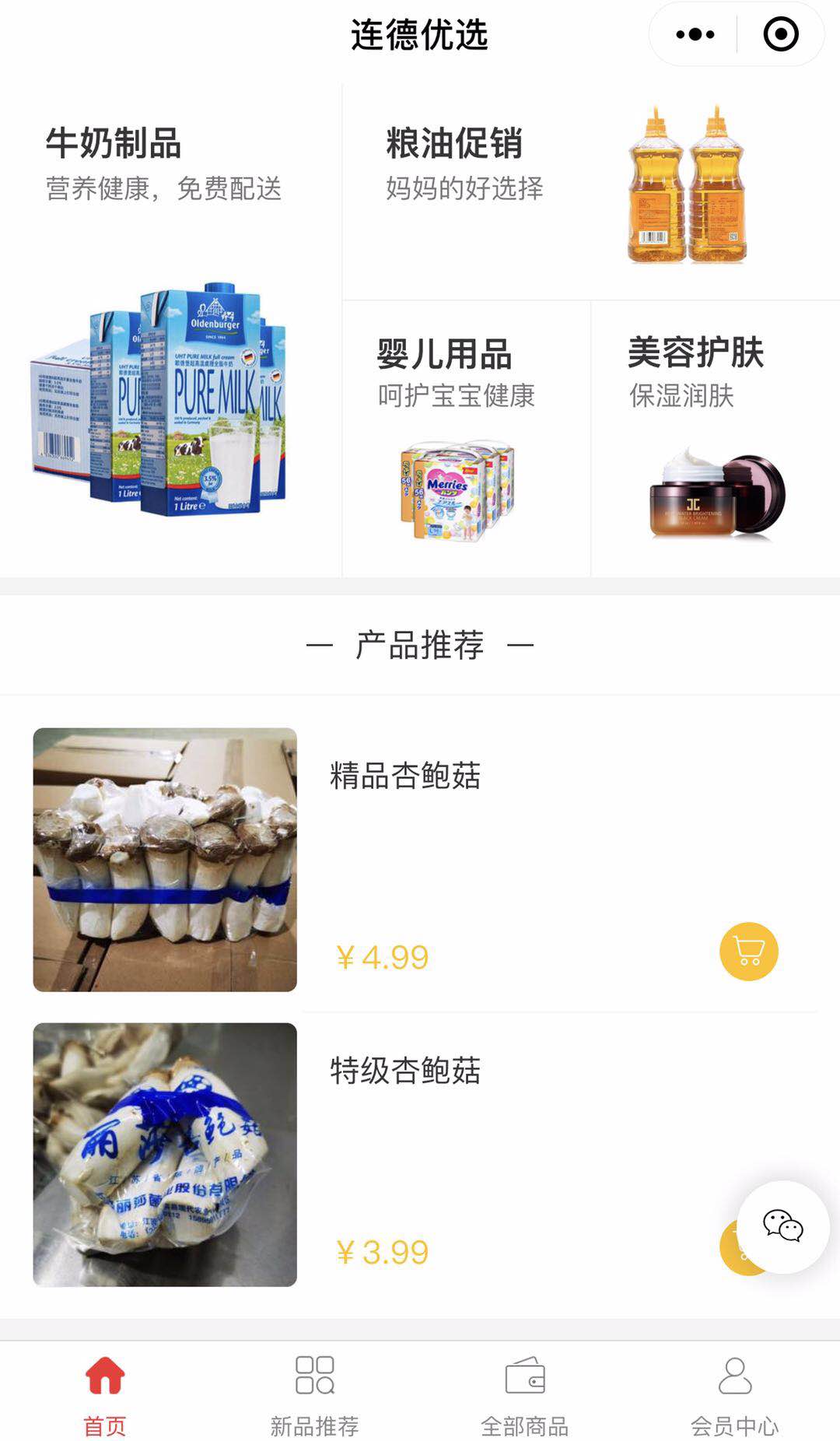Open the 牛奶制品 category

170,330
